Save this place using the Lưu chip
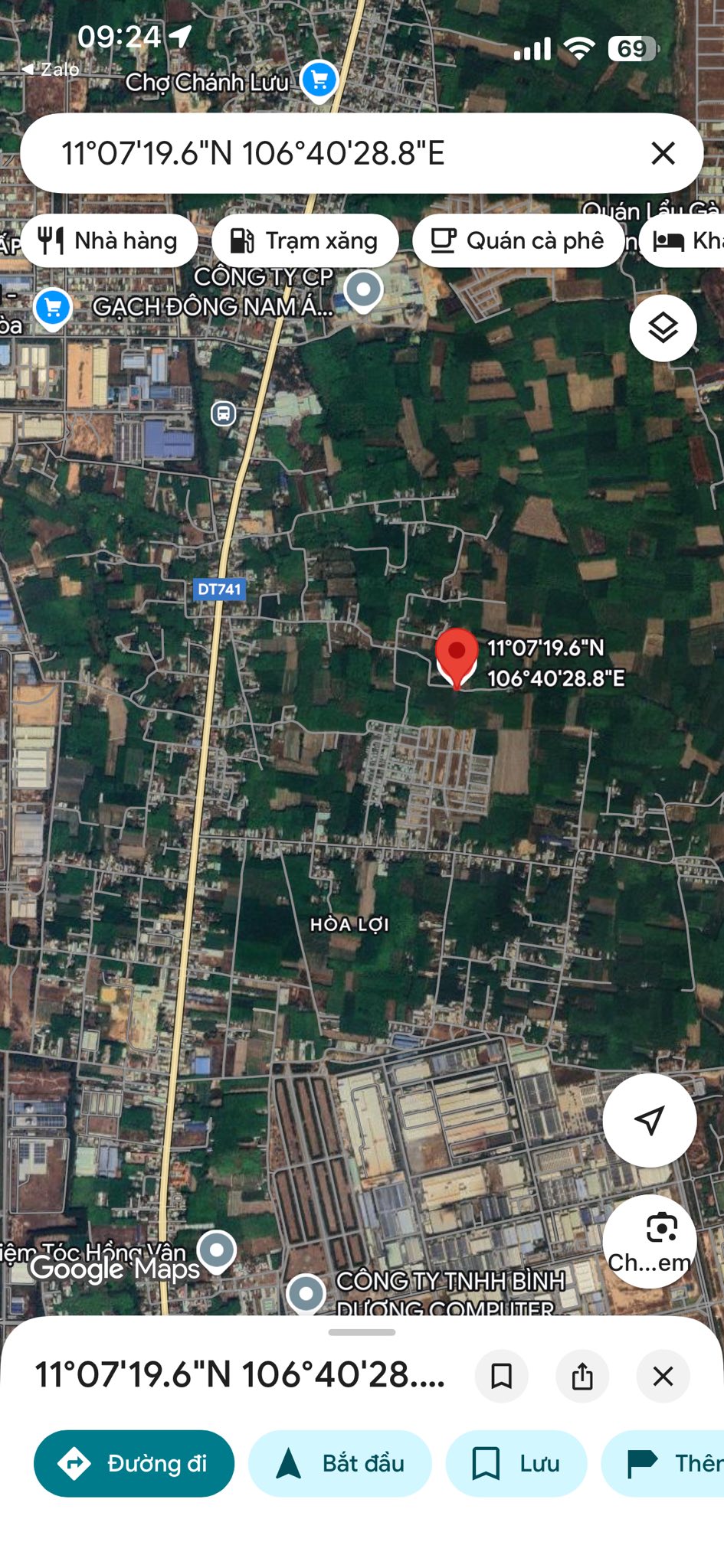The height and width of the screenshot is (1568, 724). (516, 1463)
